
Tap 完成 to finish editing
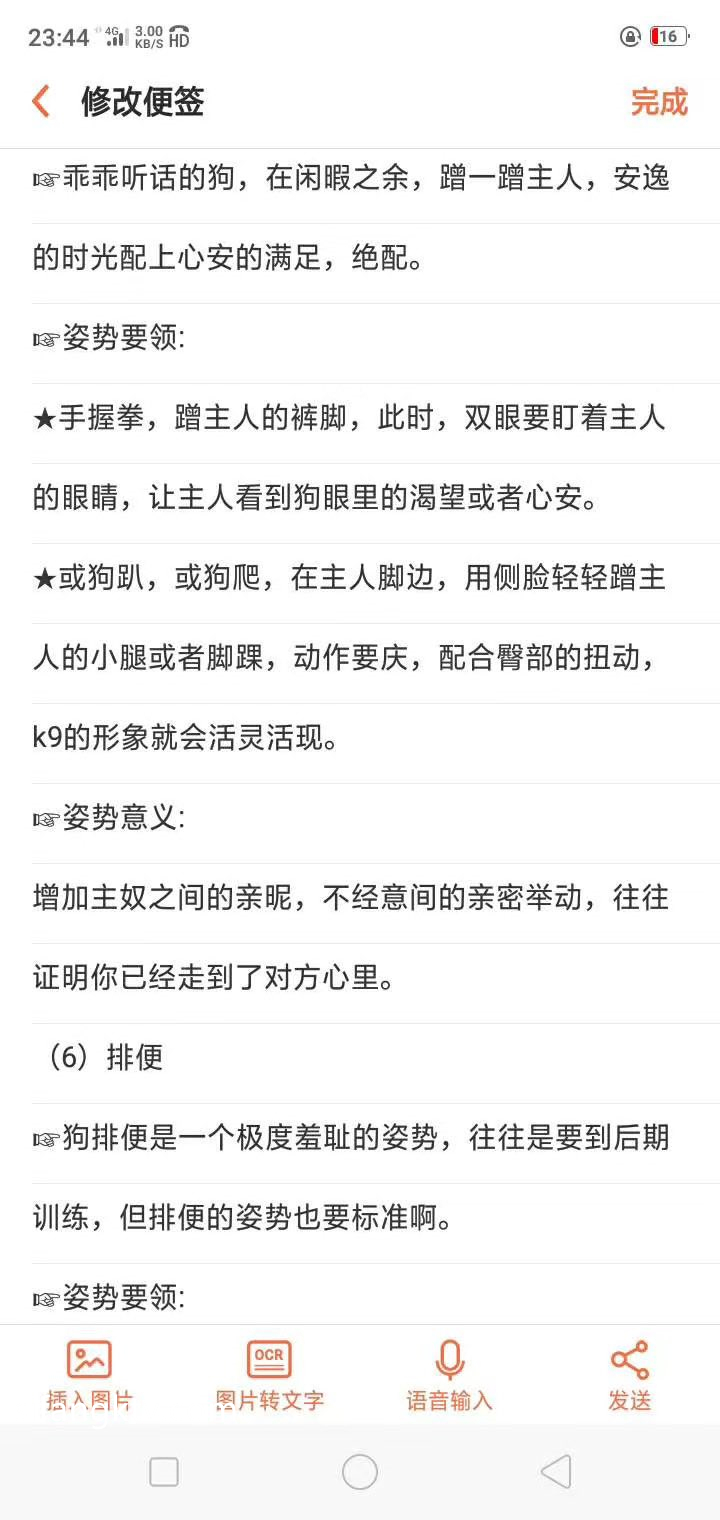point(659,102)
